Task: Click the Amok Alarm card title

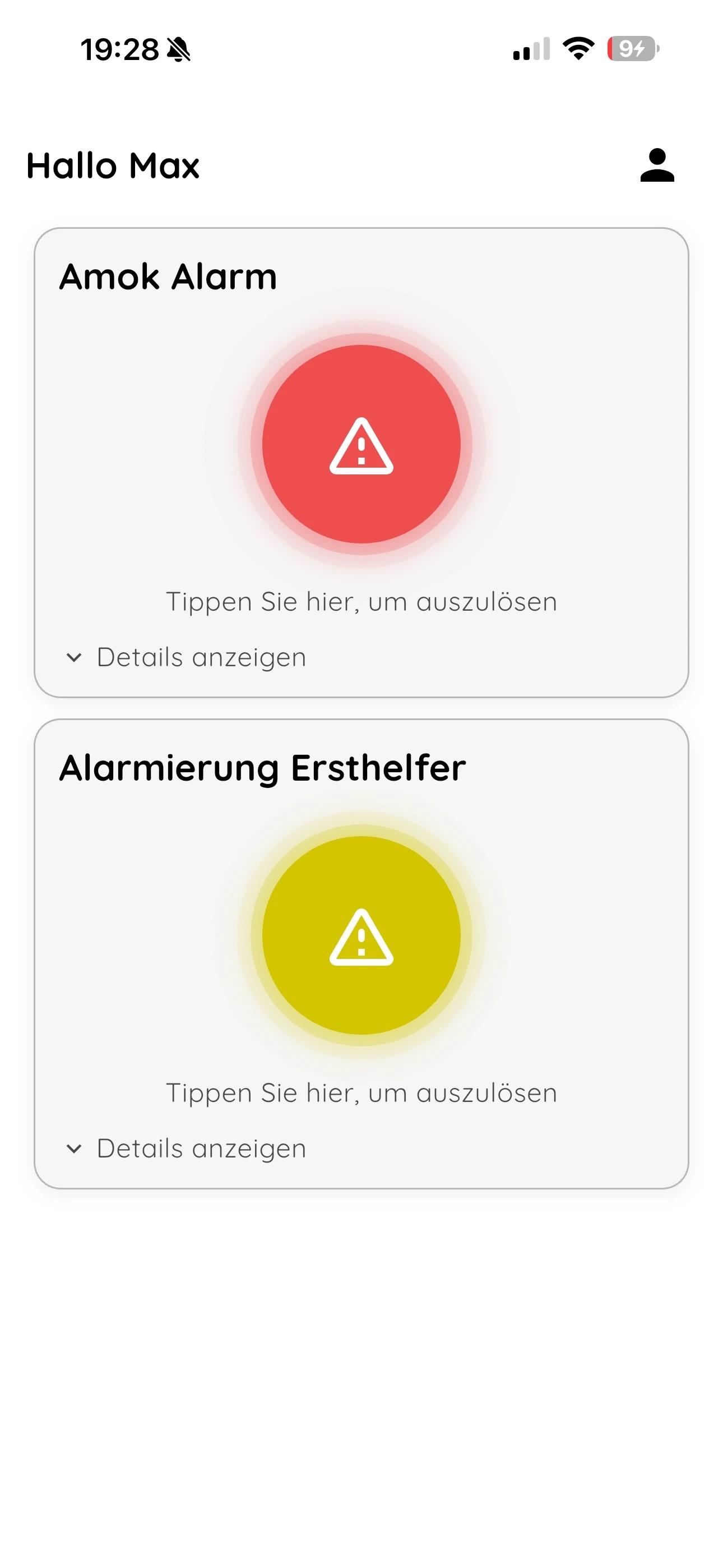Action: click(169, 277)
